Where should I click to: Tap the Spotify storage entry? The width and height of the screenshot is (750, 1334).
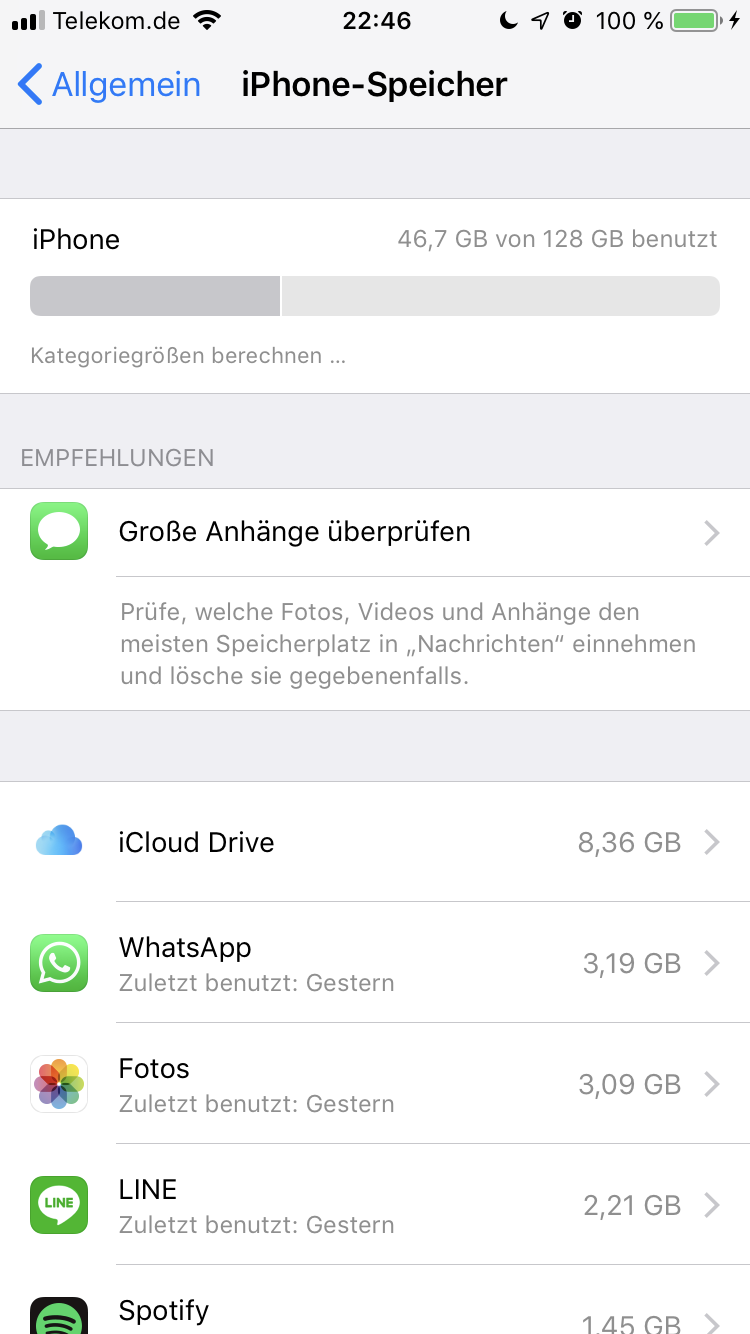(375, 1314)
